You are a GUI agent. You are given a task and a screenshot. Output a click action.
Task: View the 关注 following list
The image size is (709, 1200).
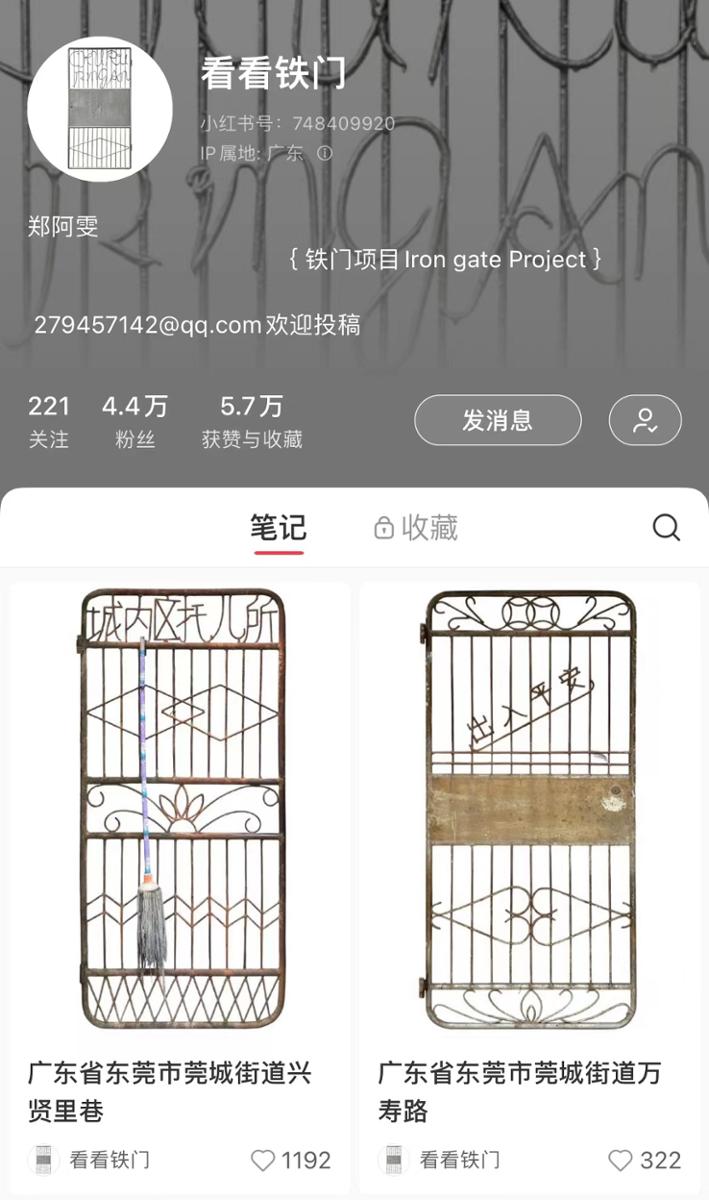[48, 421]
